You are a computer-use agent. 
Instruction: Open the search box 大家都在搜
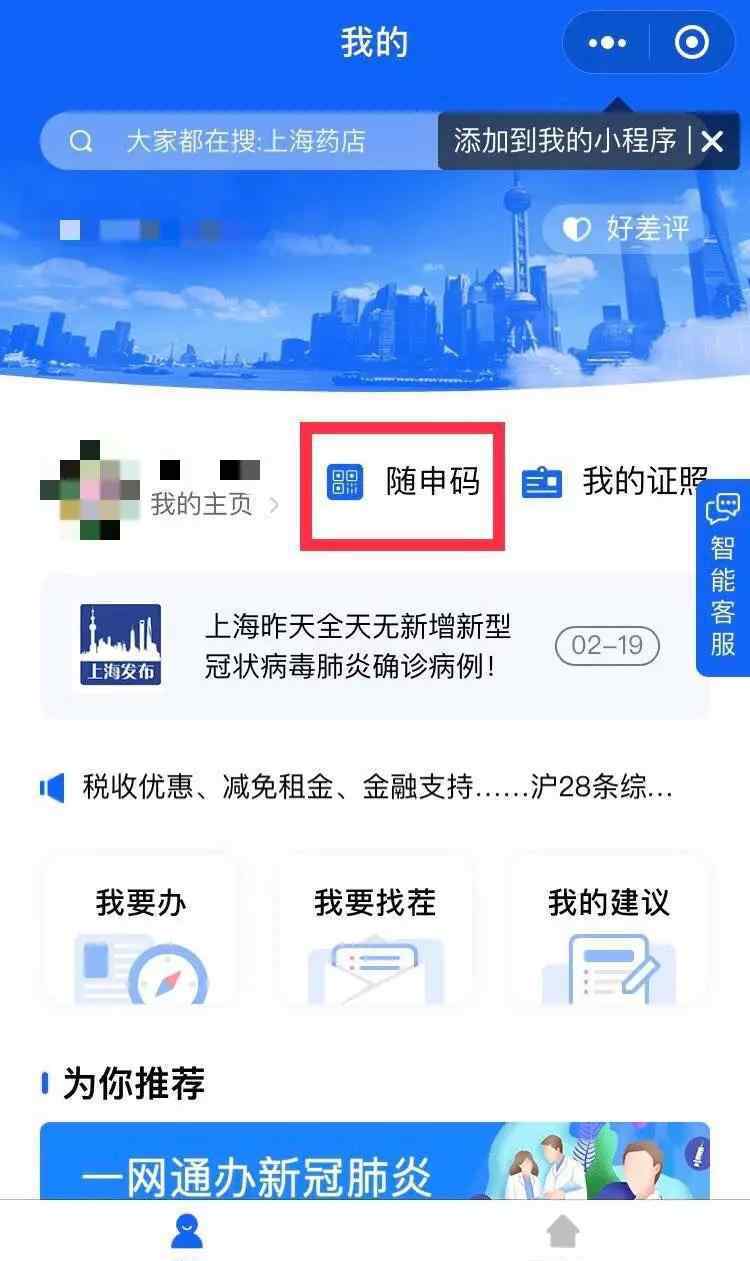pos(240,141)
